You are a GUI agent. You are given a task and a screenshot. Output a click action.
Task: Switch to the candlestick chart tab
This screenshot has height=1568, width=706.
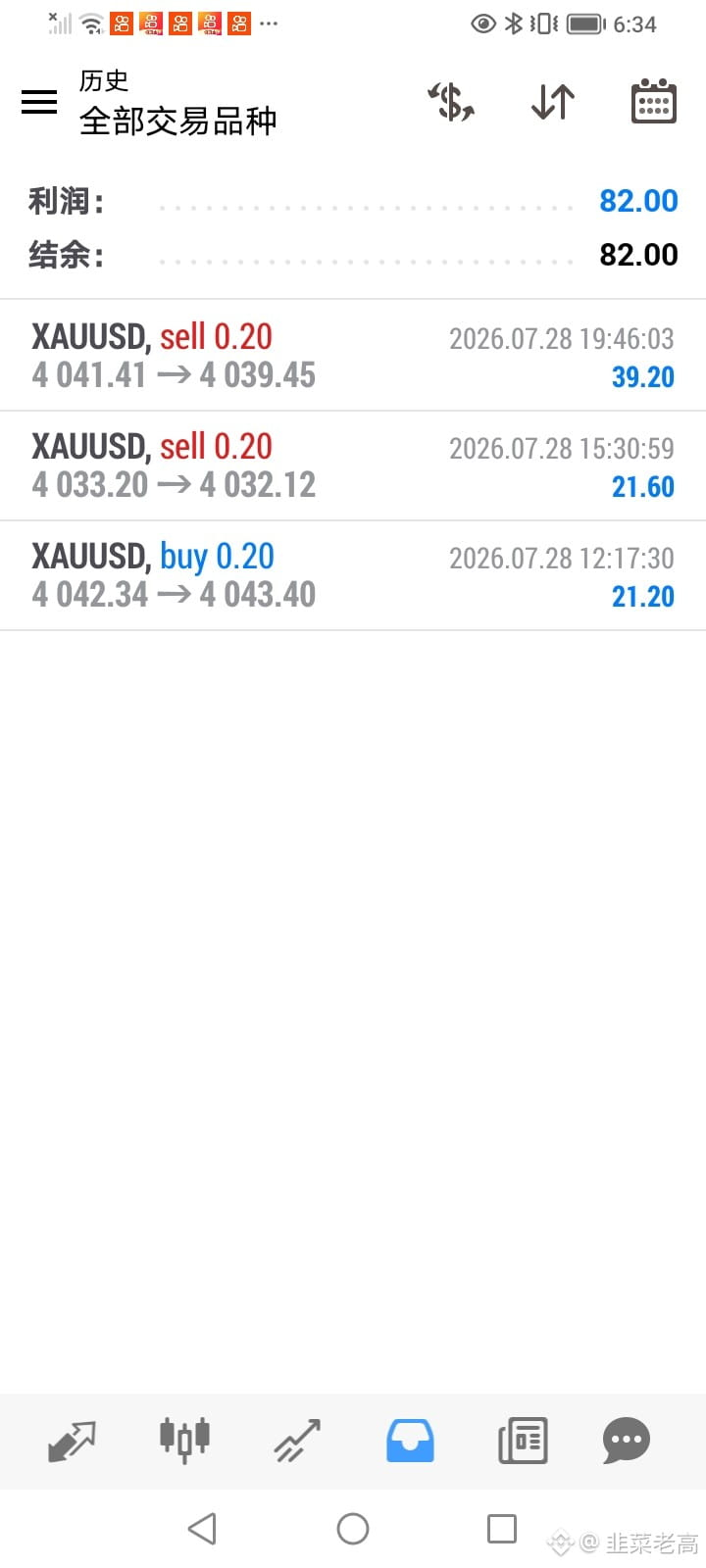[x=184, y=1441]
